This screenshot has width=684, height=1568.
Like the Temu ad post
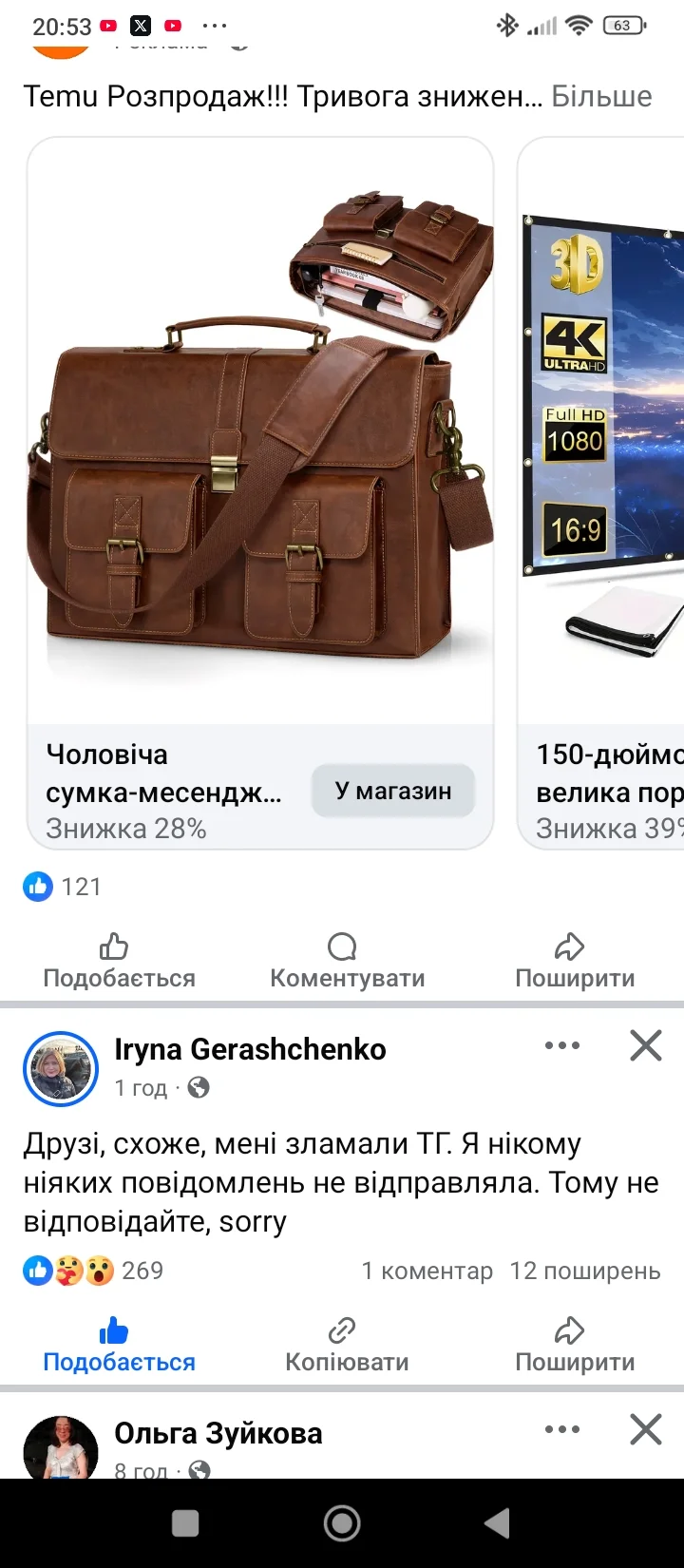(x=119, y=962)
